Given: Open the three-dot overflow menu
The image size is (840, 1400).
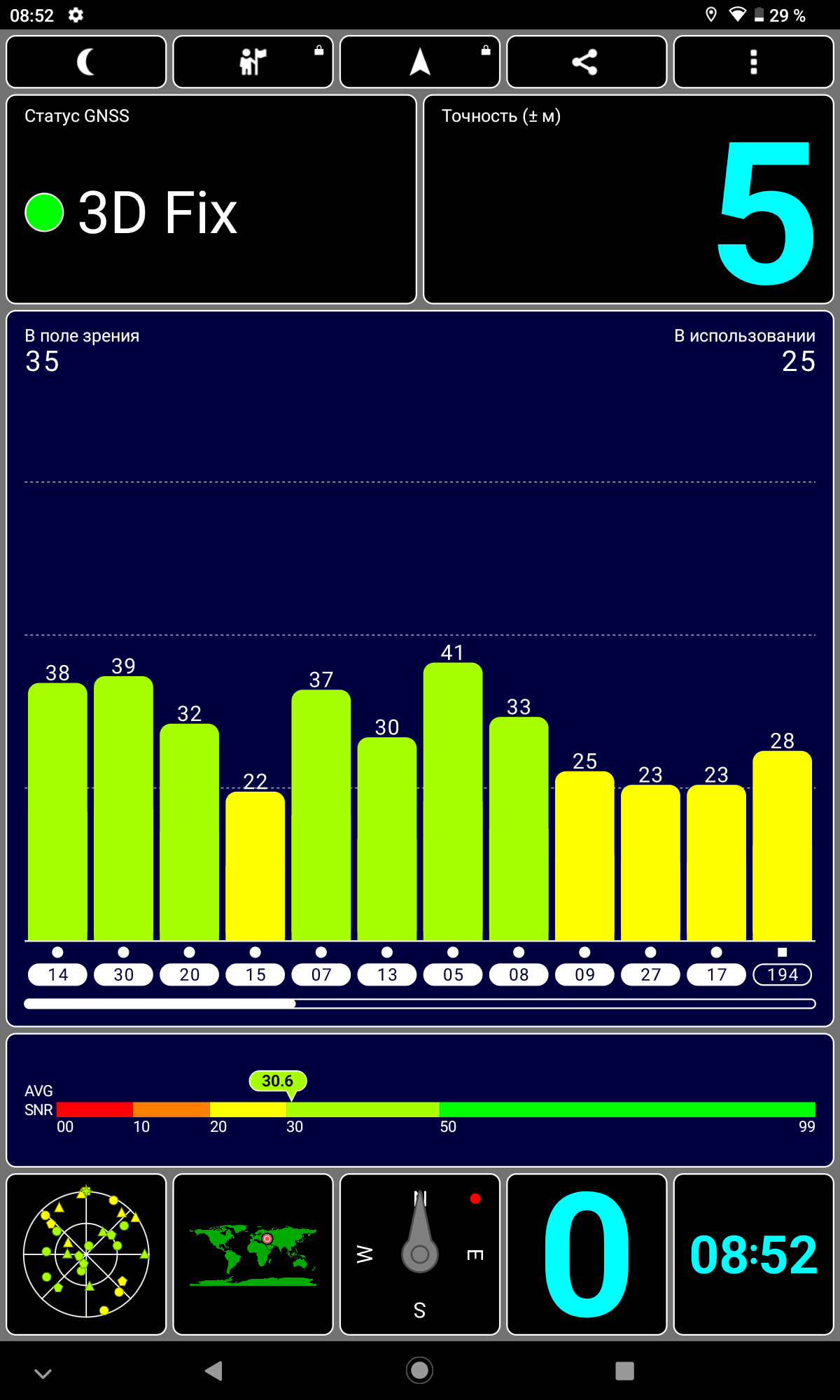Looking at the screenshot, I should click(x=753, y=62).
